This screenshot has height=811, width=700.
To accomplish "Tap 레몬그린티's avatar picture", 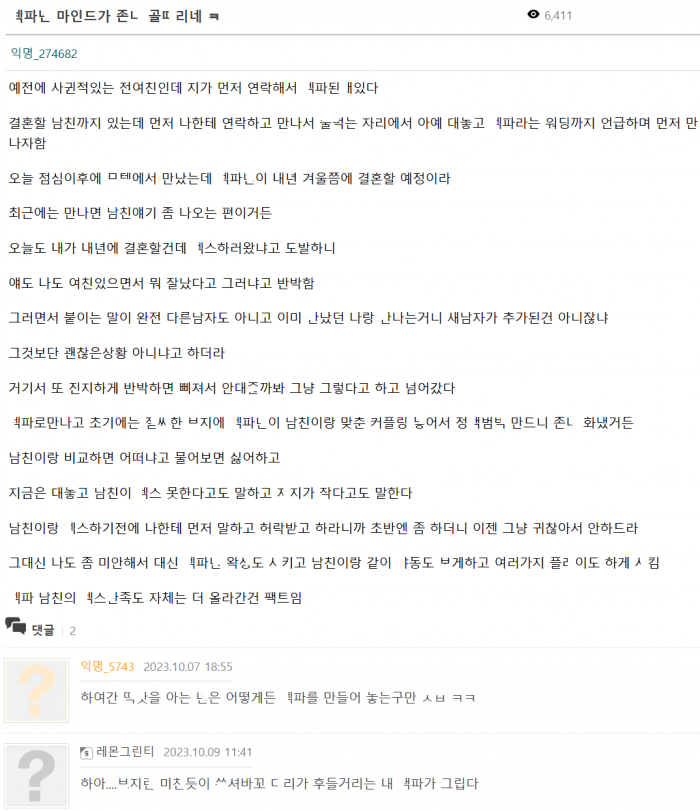I will [x=38, y=777].
